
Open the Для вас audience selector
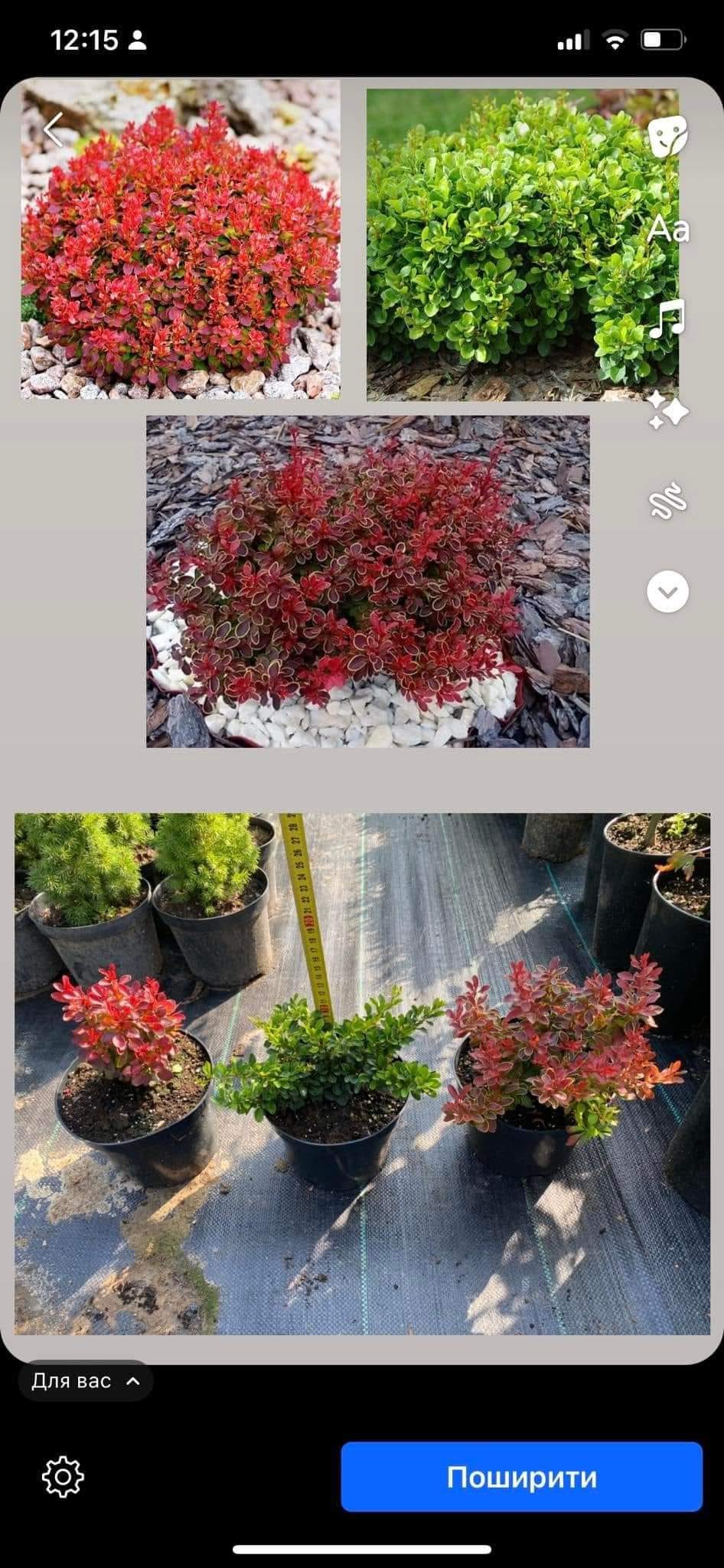pos(86,1381)
